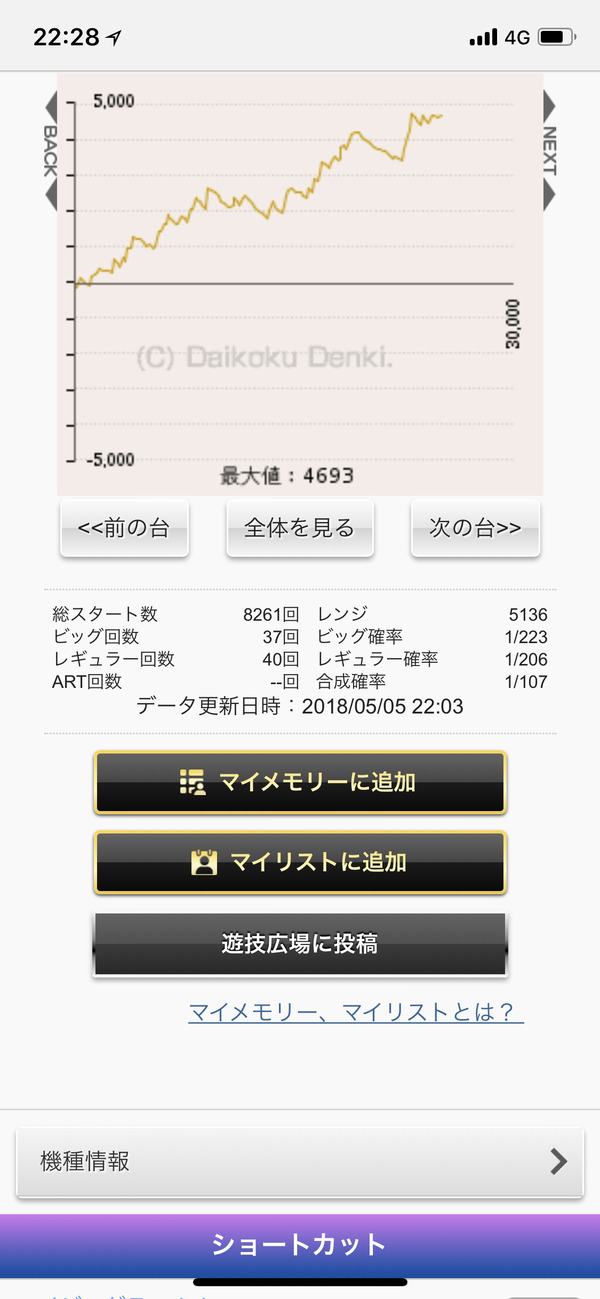This screenshot has height=1299, width=600.
Task: Add to My Memory with マイメモリーに追加
Action: [x=300, y=782]
